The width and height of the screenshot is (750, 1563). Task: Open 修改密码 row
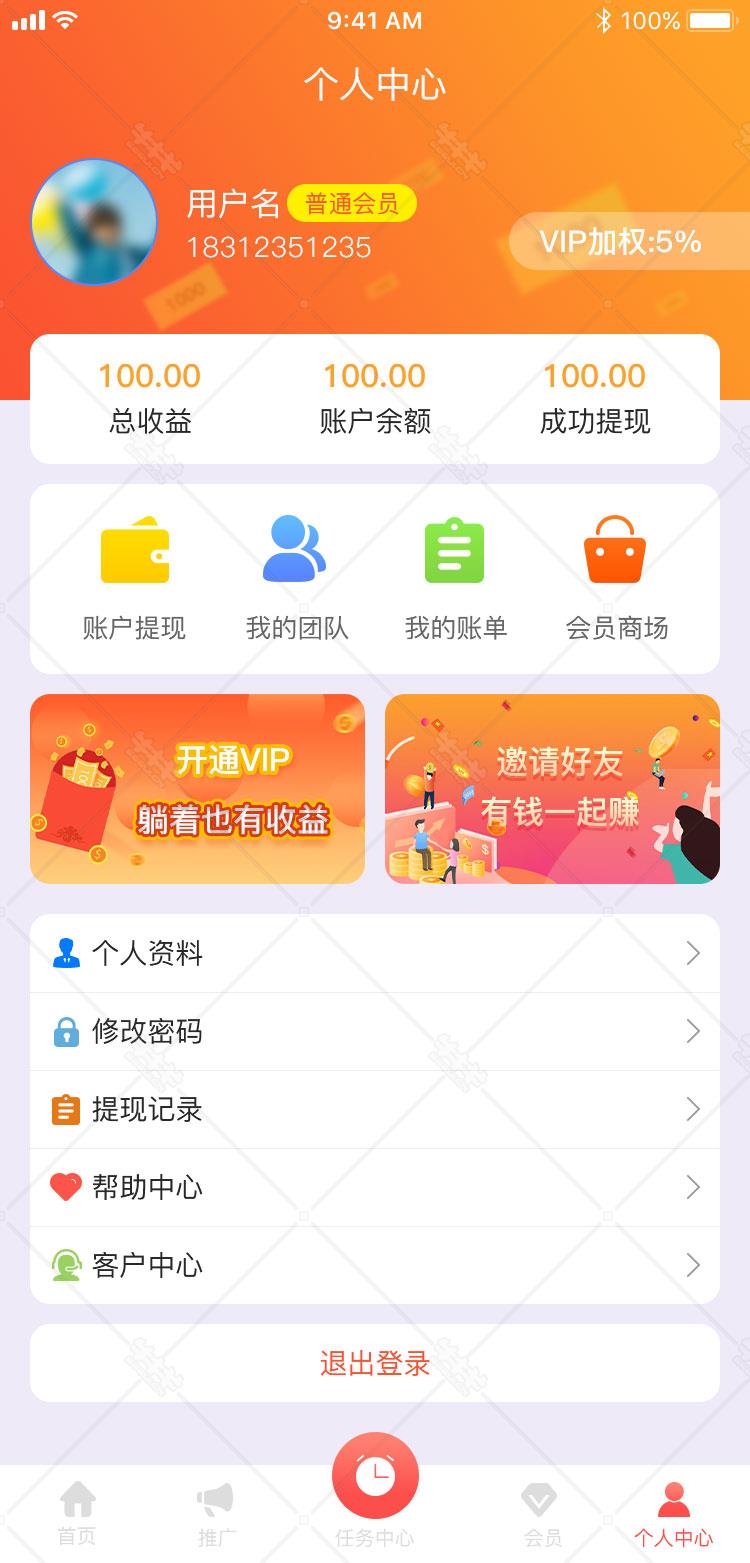click(x=375, y=1031)
